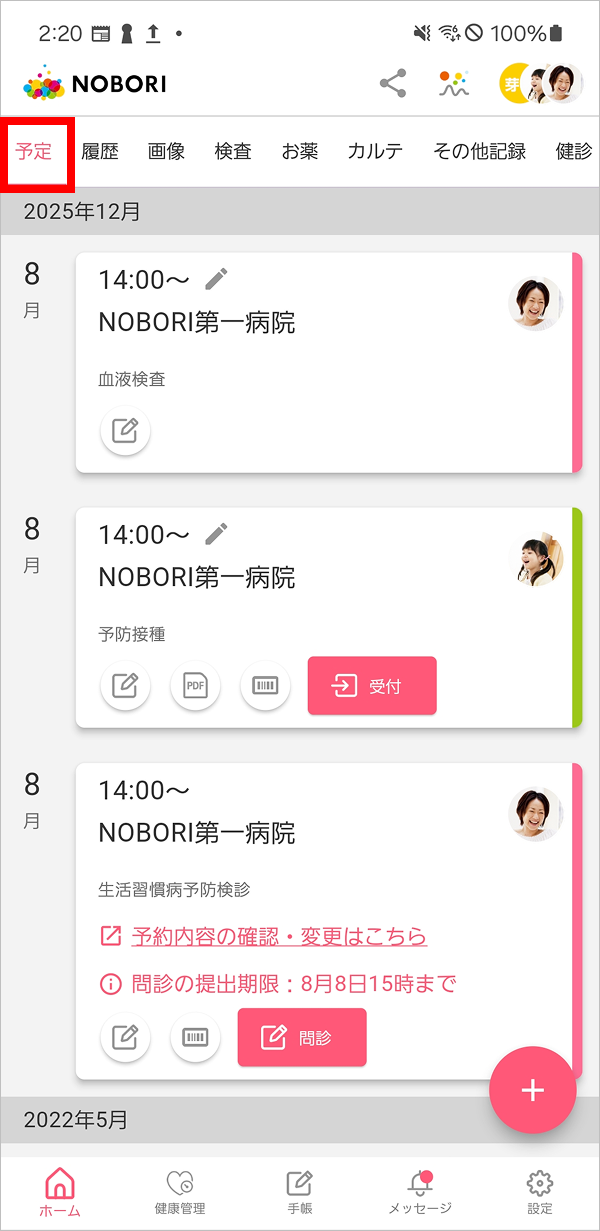The image size is (600, 1231).
Task: Start the 問診 questionnaire
Action: (x=302, y=1037)
